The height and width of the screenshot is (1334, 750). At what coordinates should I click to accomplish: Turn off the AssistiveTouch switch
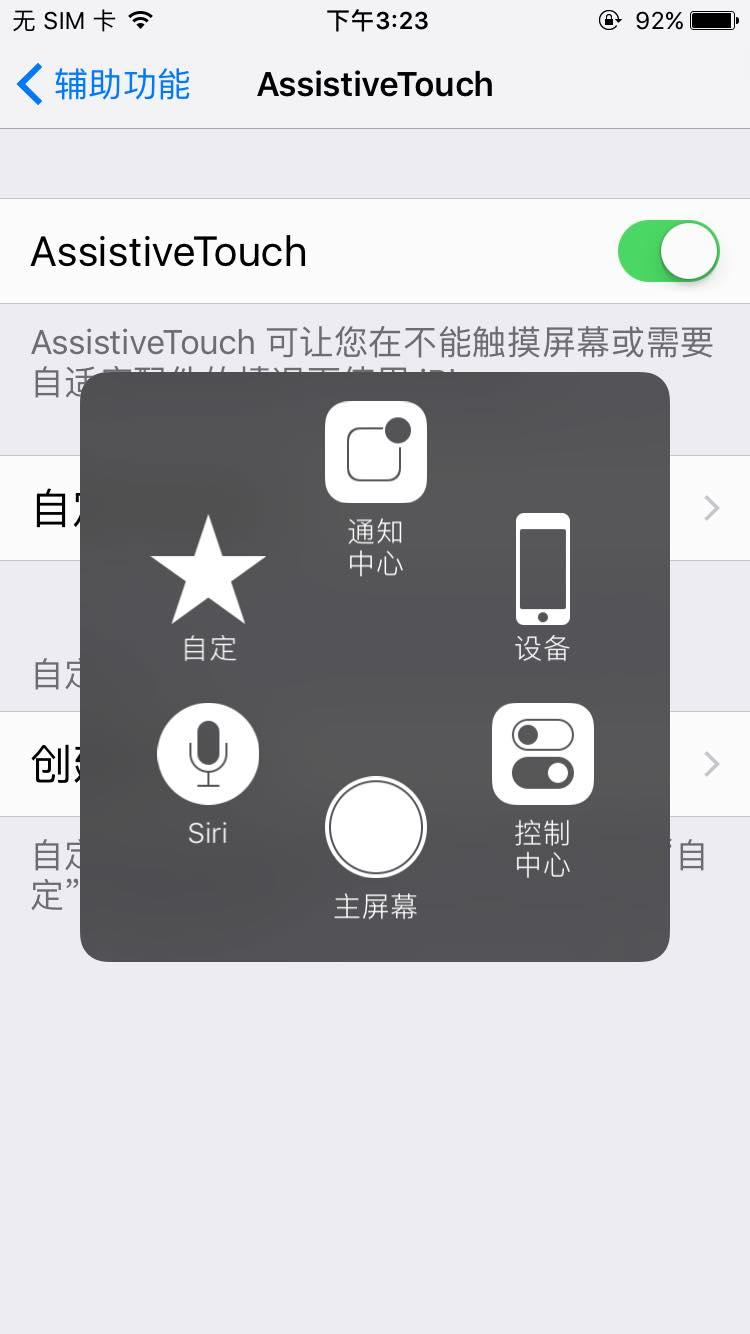pos(668,251)
